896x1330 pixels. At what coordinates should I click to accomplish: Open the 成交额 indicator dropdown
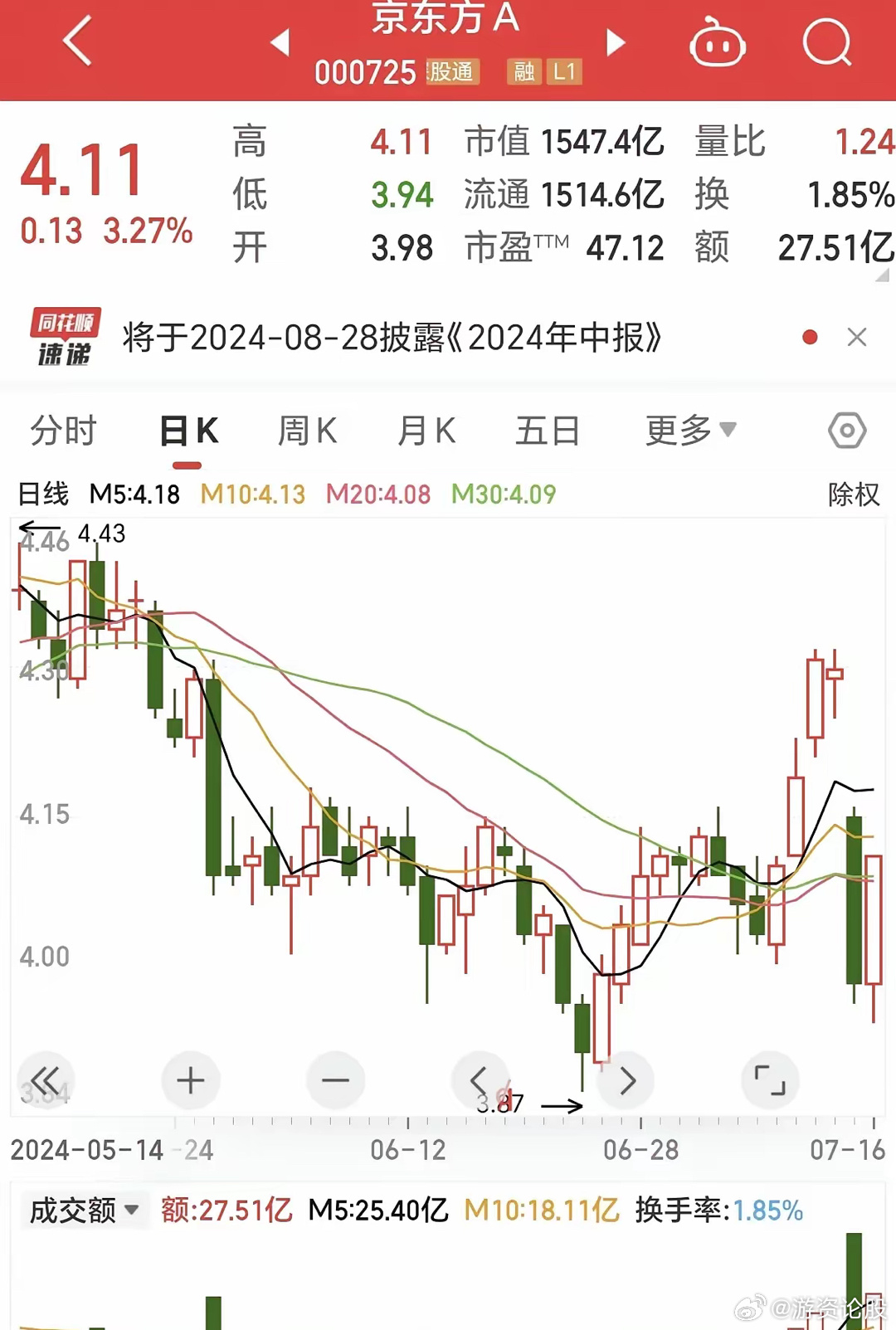tap(83, 1211)
